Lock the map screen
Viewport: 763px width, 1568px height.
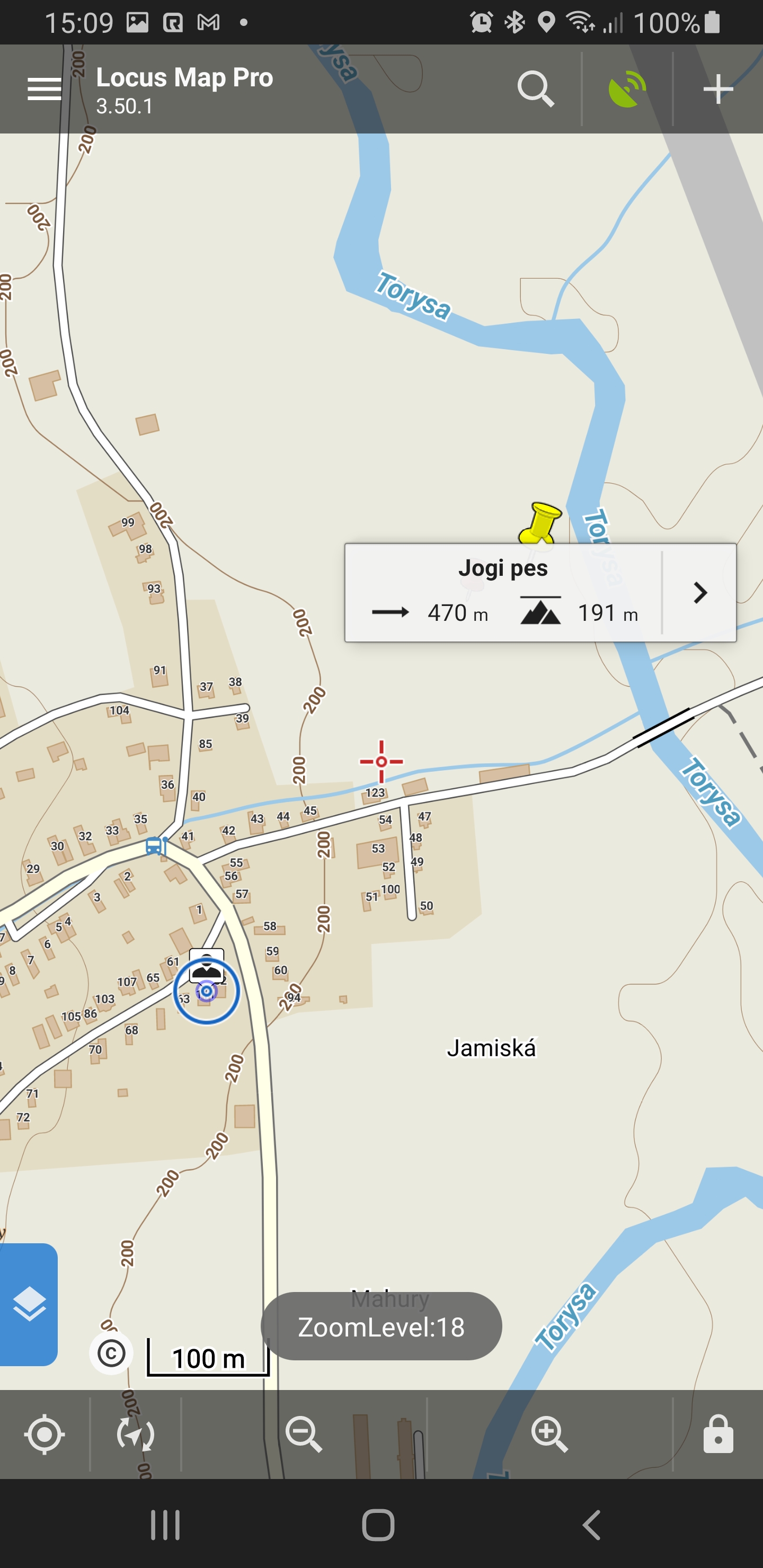point(718,1434)
